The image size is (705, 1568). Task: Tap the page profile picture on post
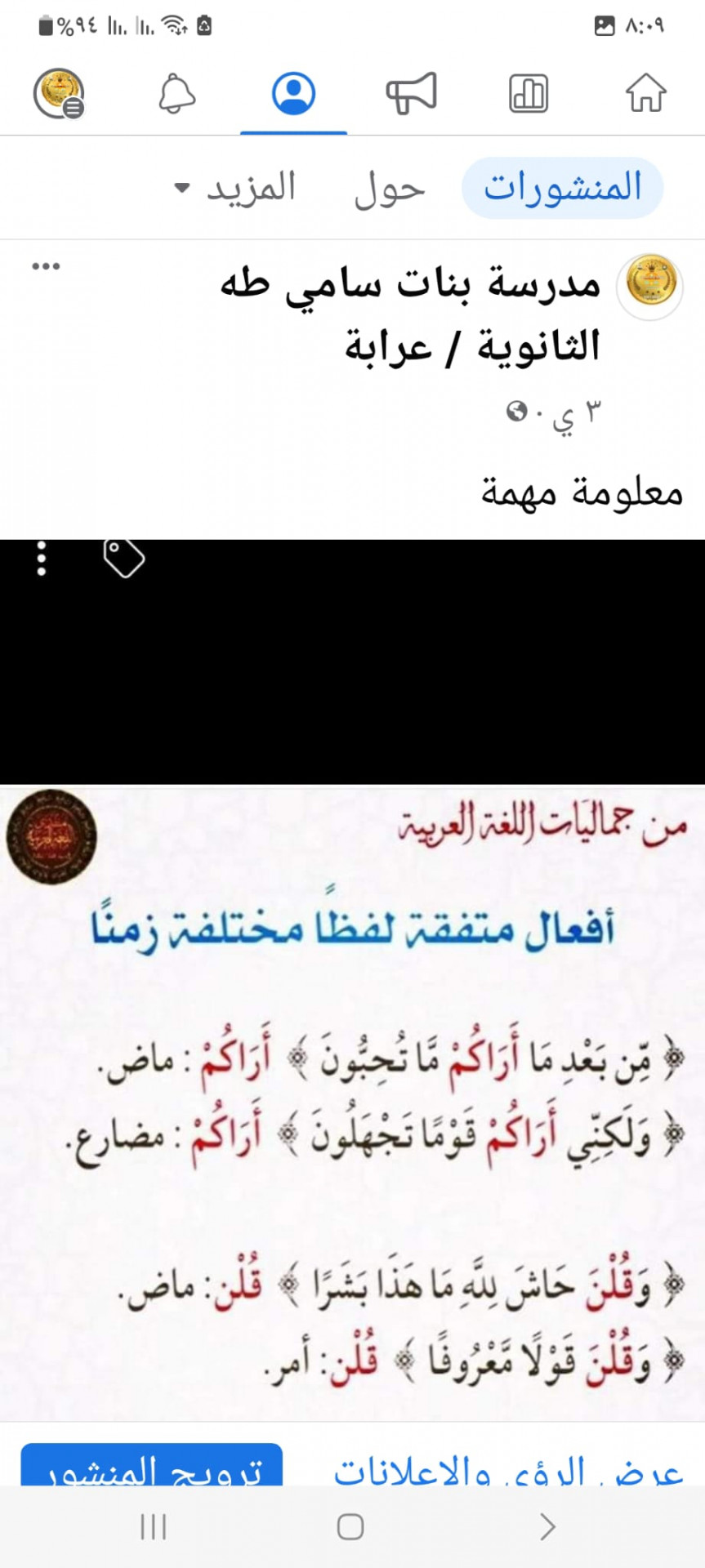(x=650, y=286)
